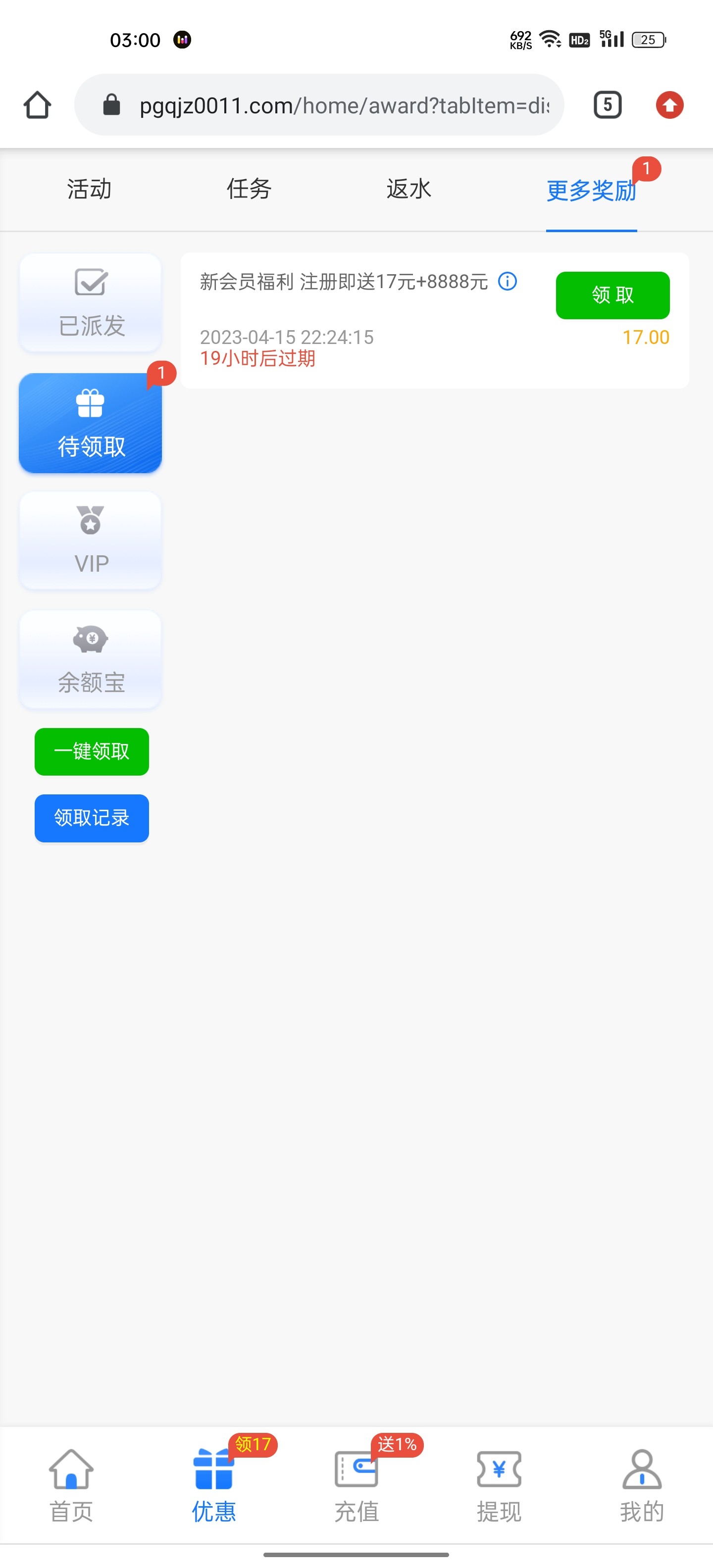Viewport: 713px width, 1568px height.
Task: Open the browser tab switcher
Action: pyautogui.click(x=607, y=105)
